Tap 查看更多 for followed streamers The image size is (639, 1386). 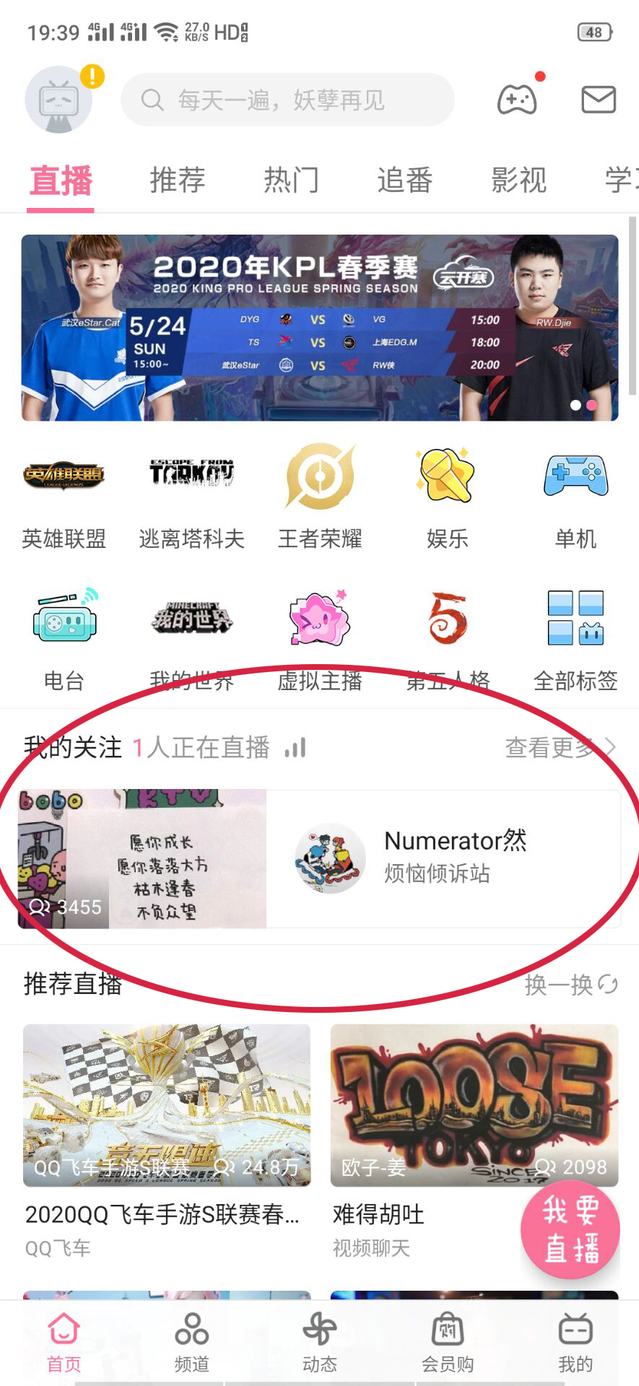tap(560, 748)
